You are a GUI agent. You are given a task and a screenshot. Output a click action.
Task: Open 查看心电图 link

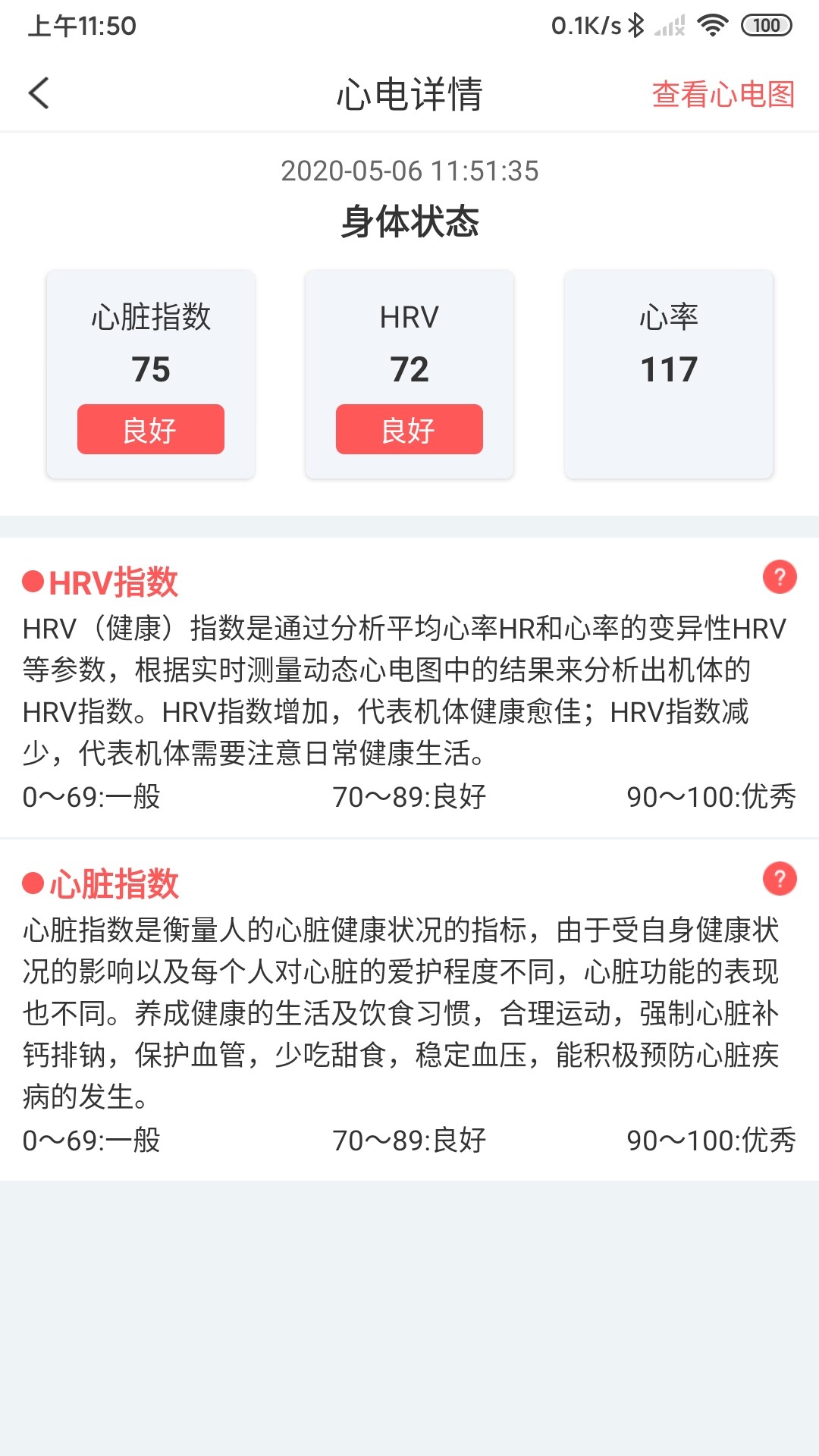[723, 94]
